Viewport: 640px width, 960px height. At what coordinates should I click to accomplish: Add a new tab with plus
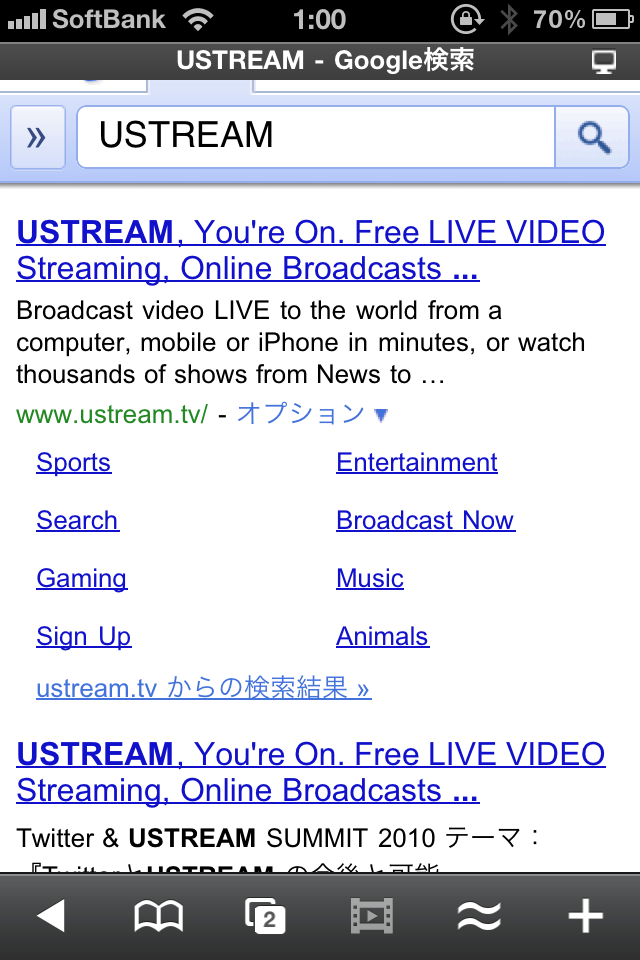pos(585,916)
